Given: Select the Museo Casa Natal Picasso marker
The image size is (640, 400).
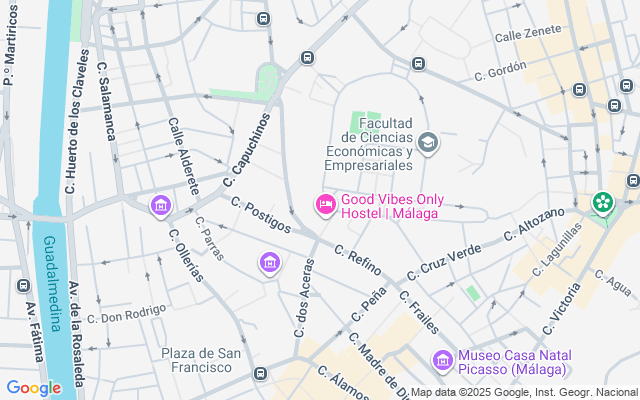Looking at the screenshot, I should coord(443,359).
